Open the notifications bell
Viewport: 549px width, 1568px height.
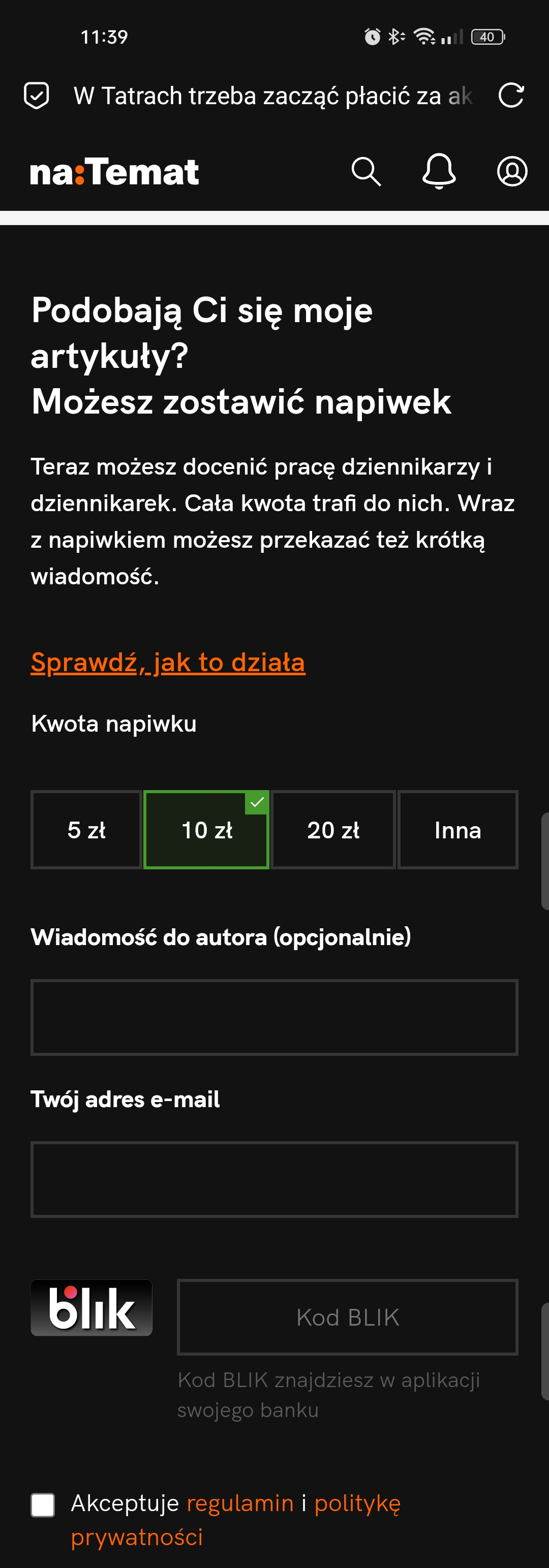click(439, 172)
